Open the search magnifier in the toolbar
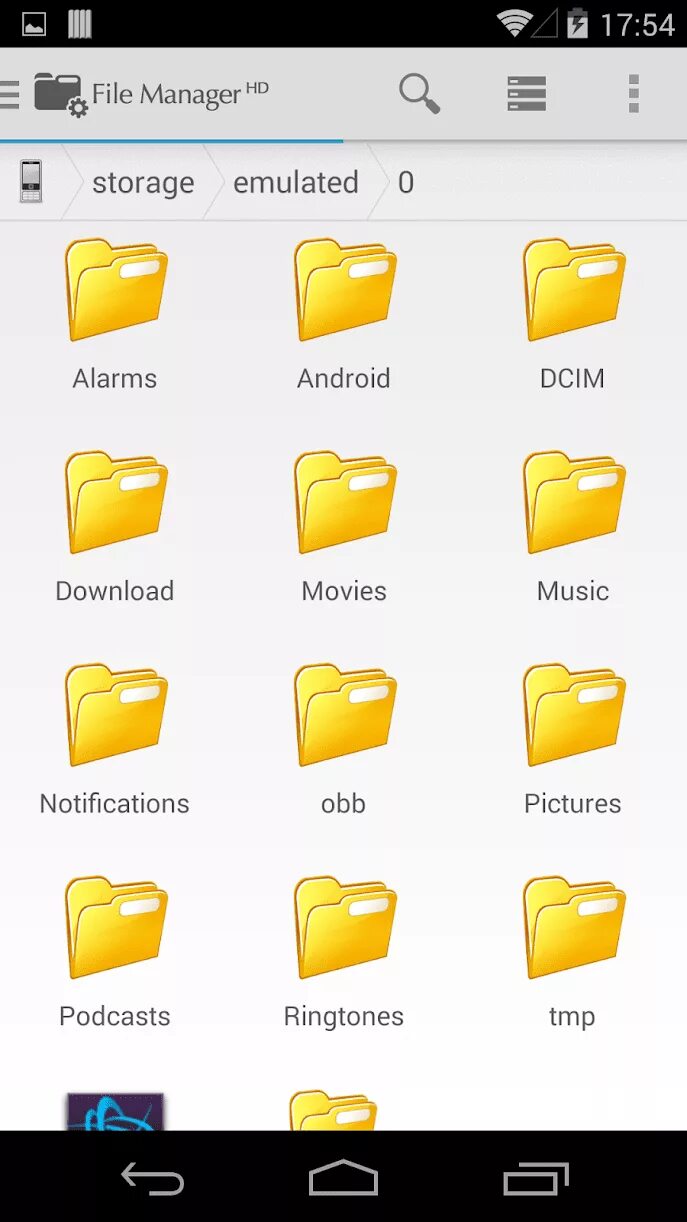This screenshot has width=687, height=1222. 419,94
